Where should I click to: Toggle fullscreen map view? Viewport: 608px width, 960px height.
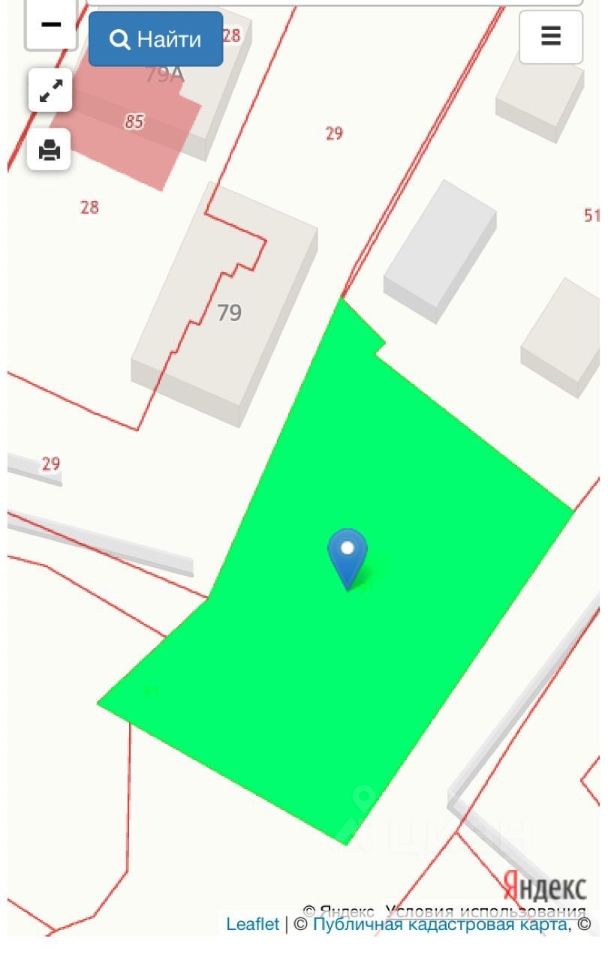(49, 92)
